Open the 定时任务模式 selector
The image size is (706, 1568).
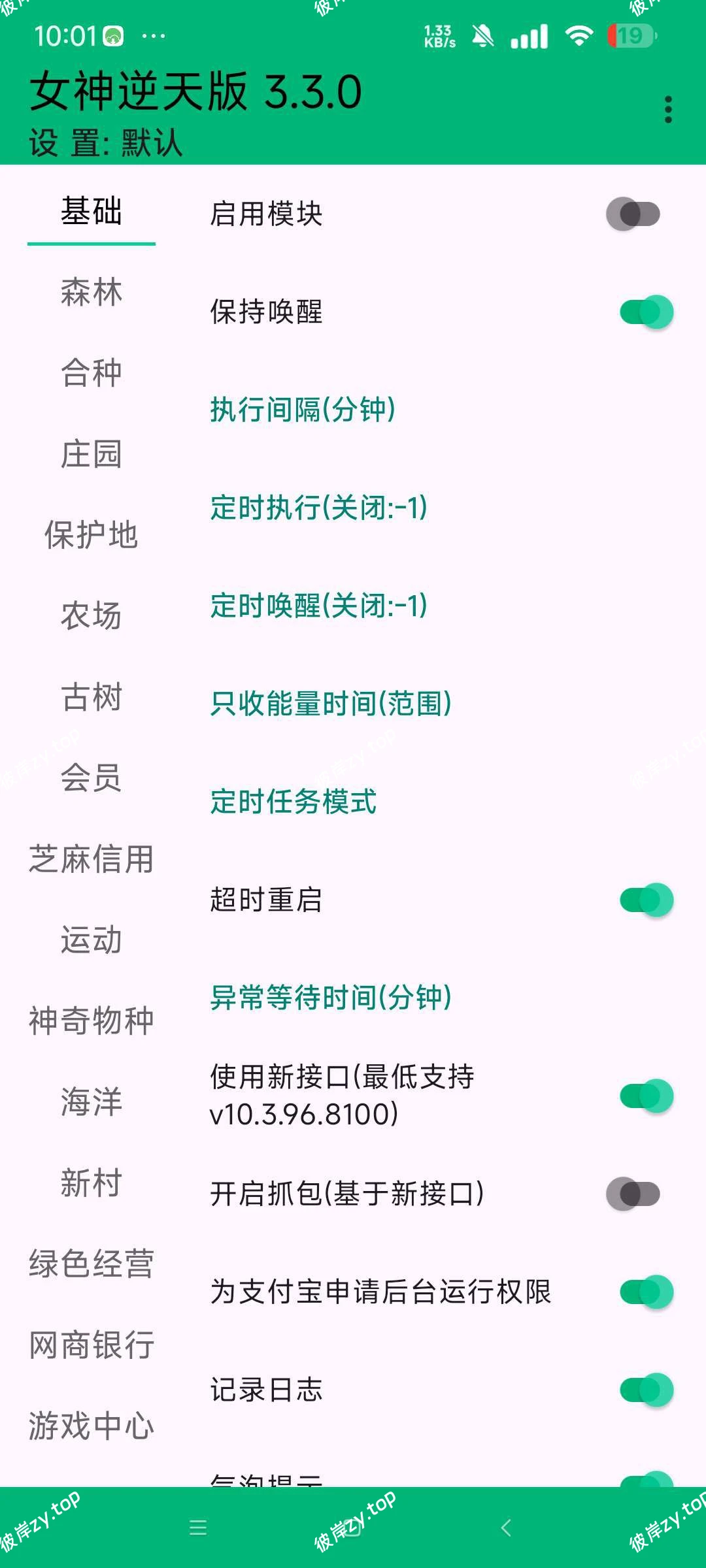point(293,802)
